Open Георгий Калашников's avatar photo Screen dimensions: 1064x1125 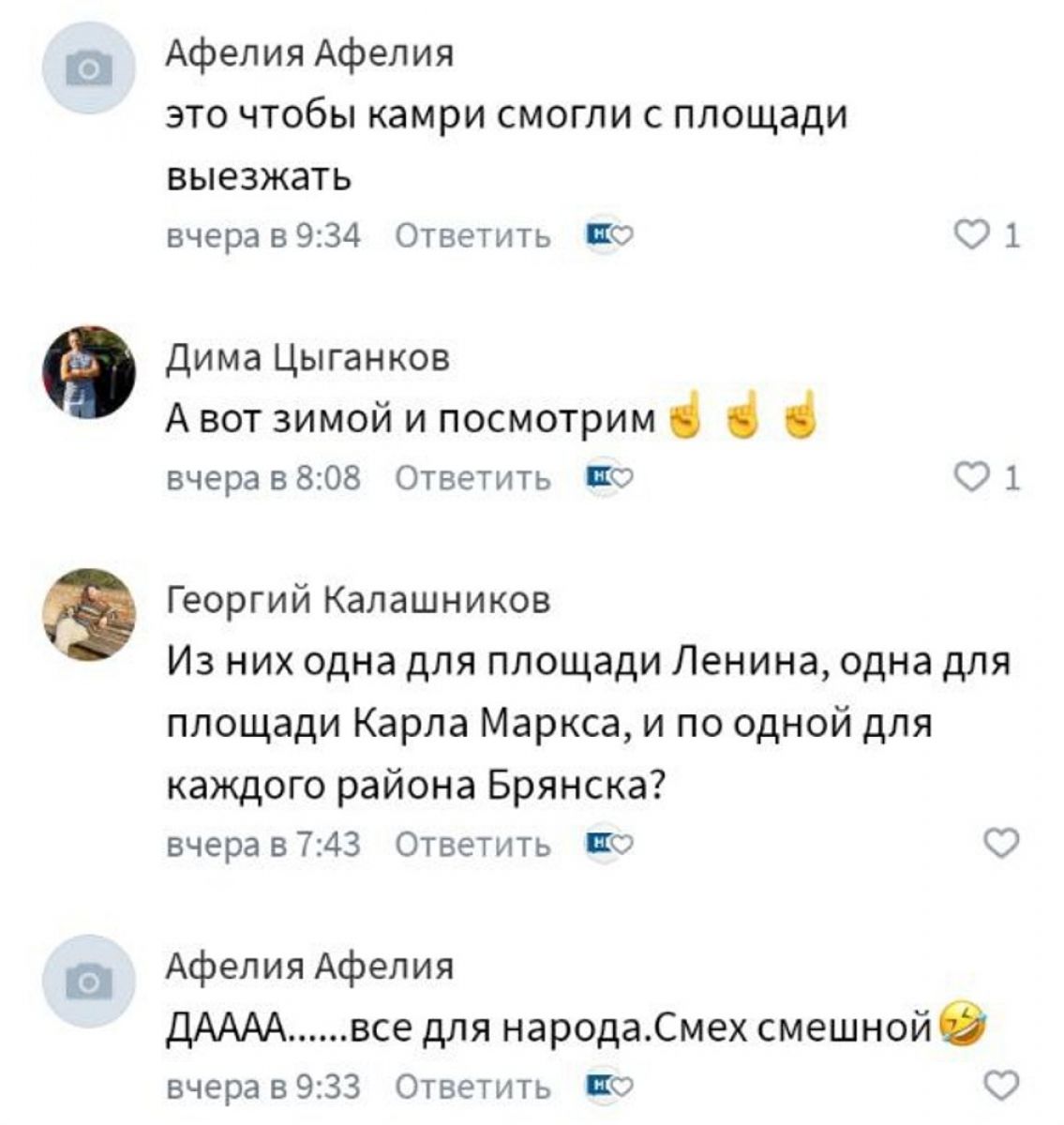pyautogui.click(x=89, y=614)
